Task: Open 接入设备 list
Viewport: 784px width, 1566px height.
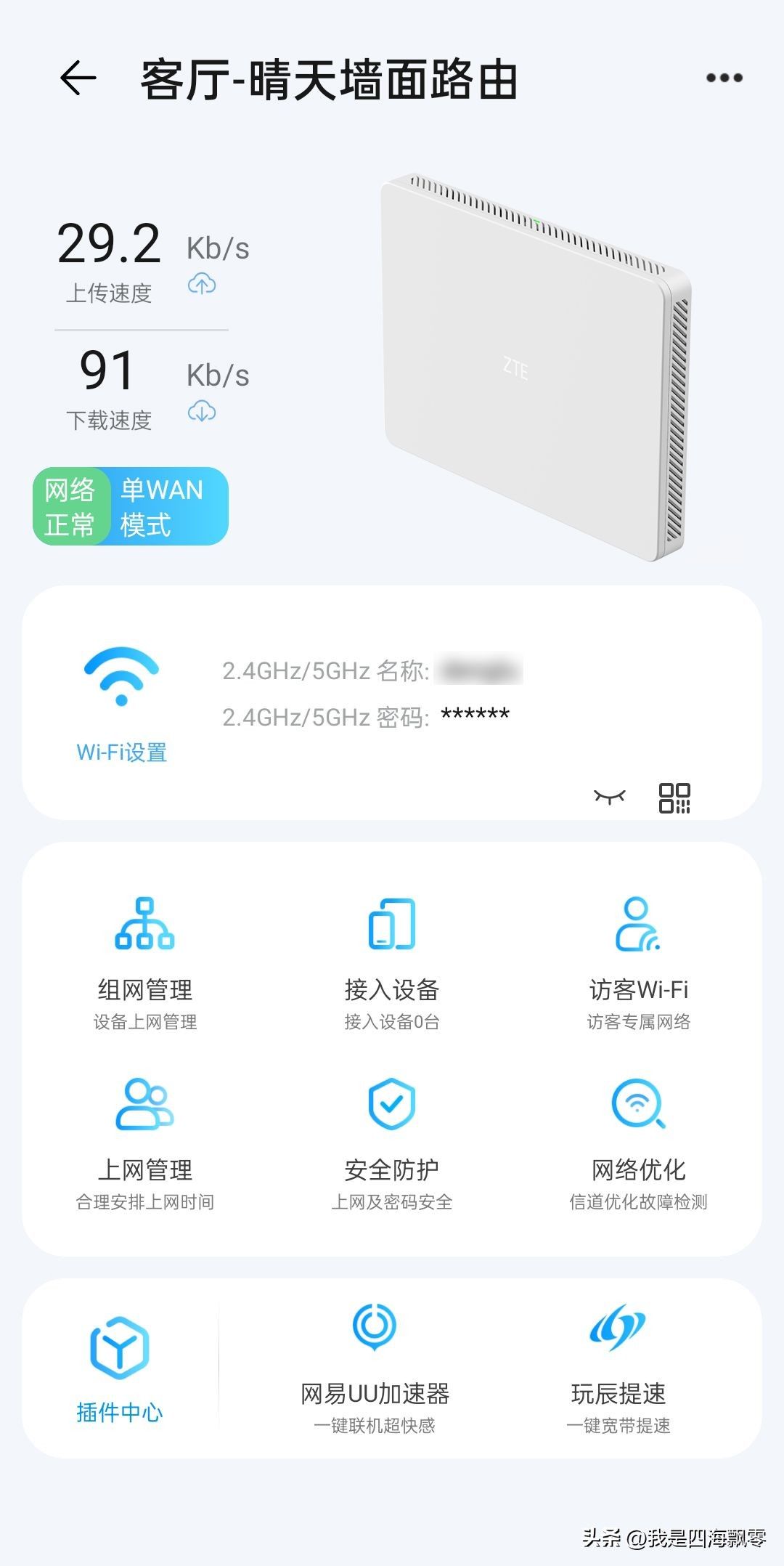Action: [392, 960]
